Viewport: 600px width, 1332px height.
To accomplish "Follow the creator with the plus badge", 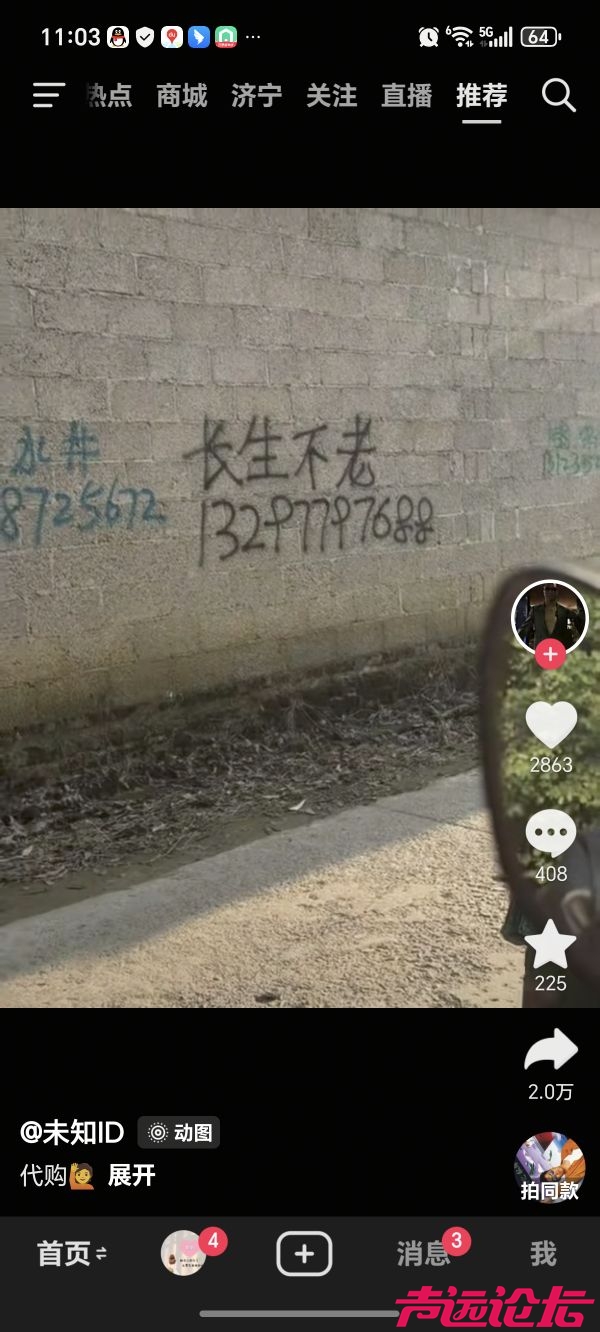I will coord(550,655).
